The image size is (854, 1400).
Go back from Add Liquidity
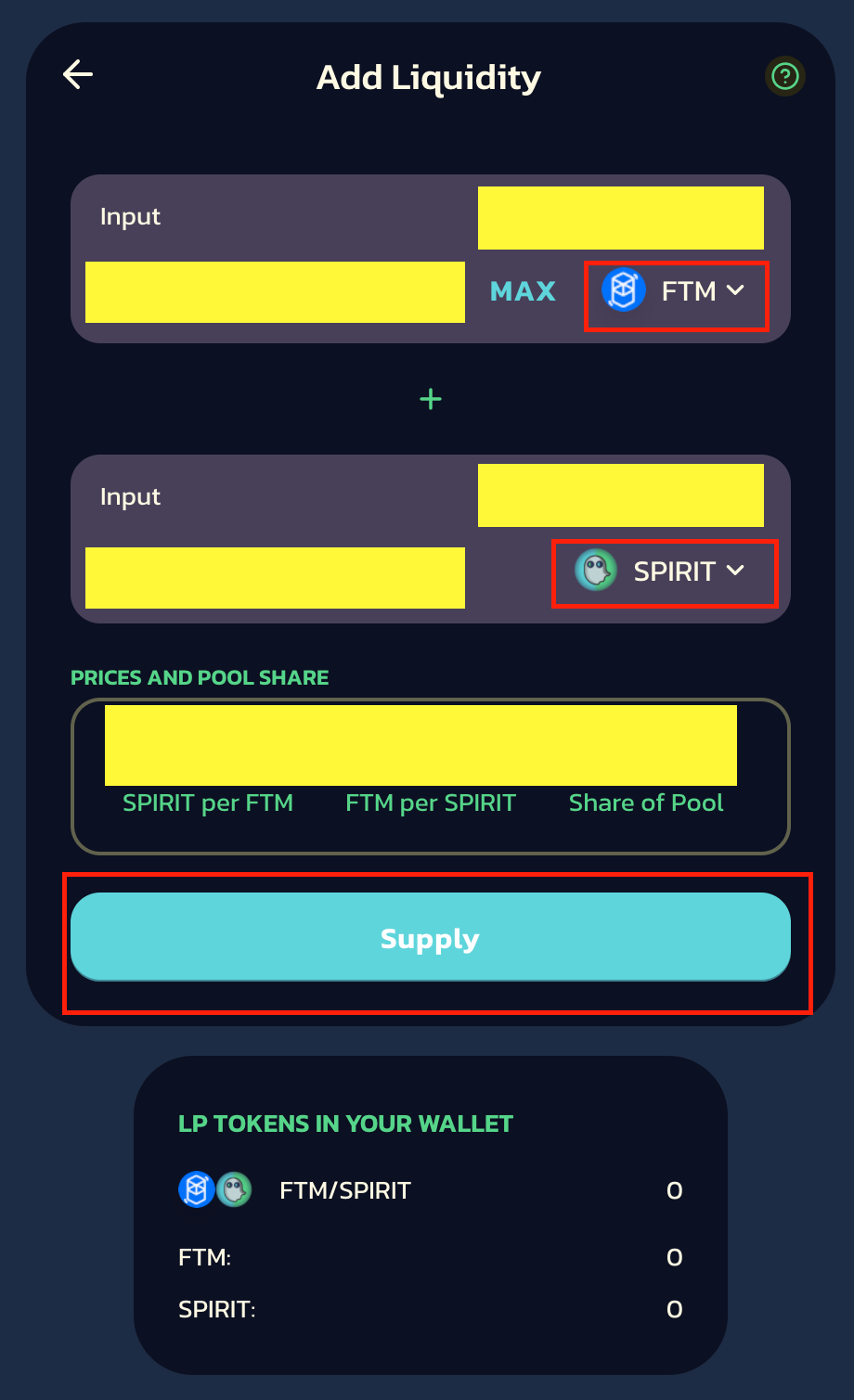tap(78, 75)
